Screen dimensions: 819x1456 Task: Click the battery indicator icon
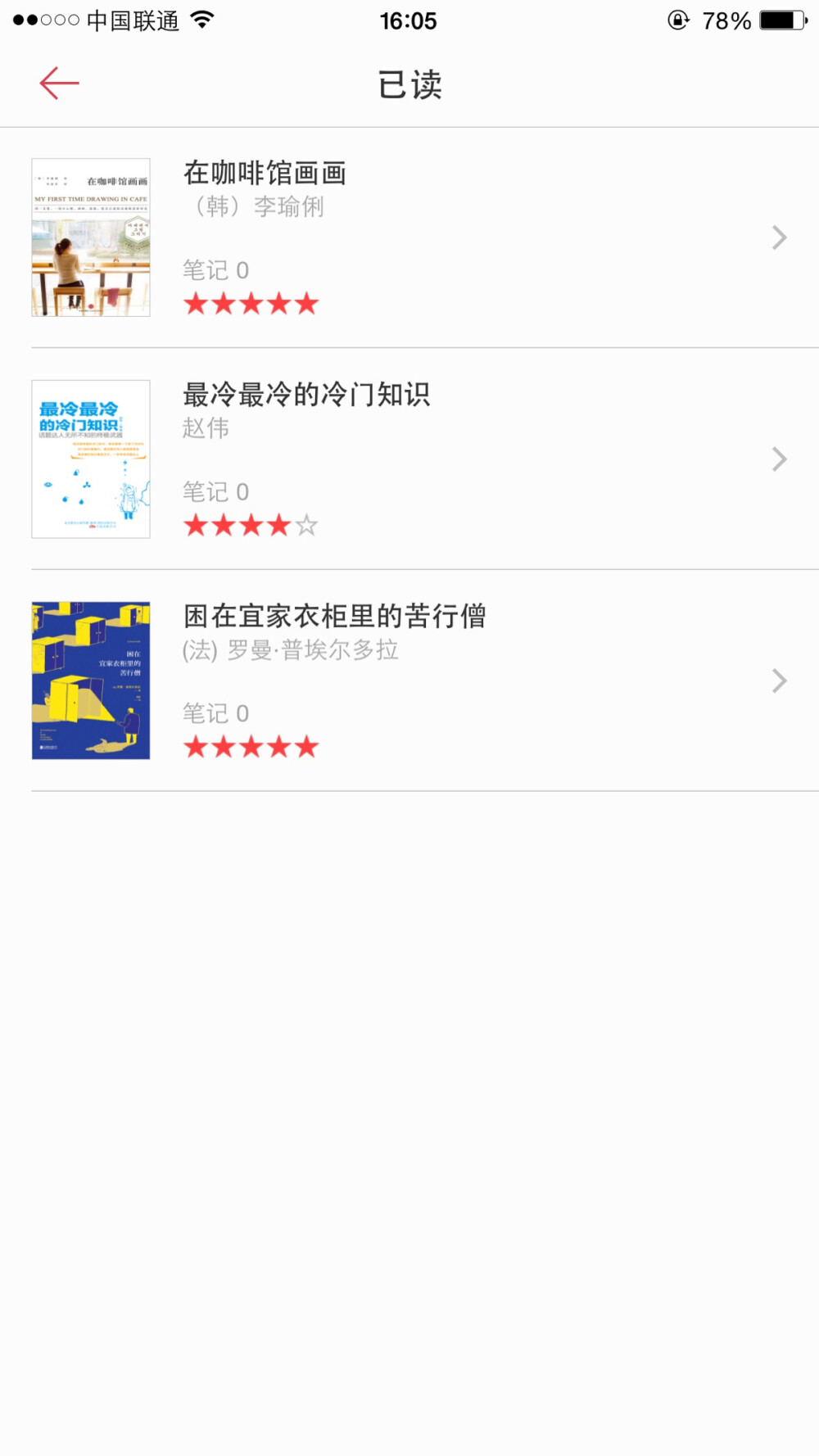[783, 22]
